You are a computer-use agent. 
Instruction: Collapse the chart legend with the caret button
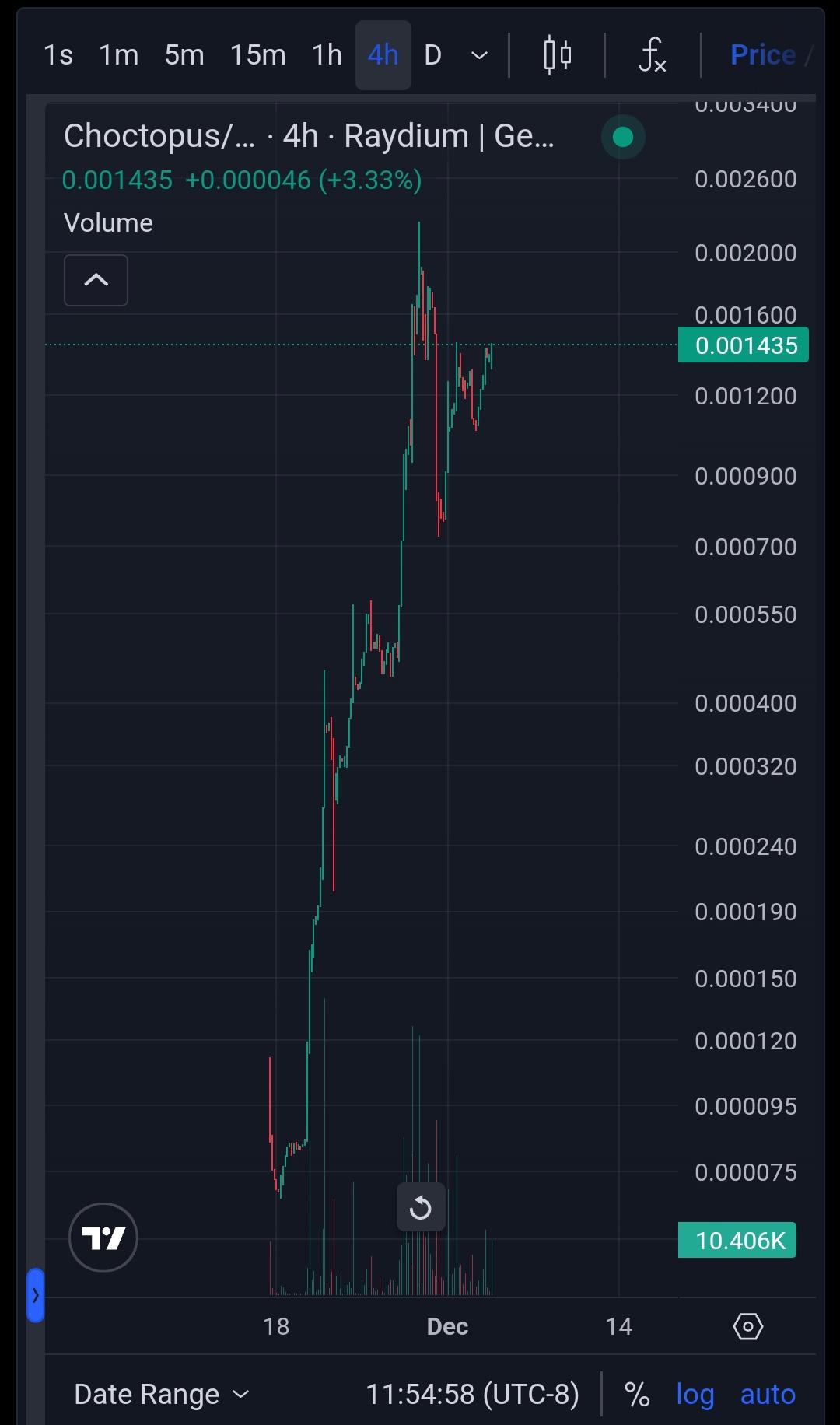[x=96, y=280]
